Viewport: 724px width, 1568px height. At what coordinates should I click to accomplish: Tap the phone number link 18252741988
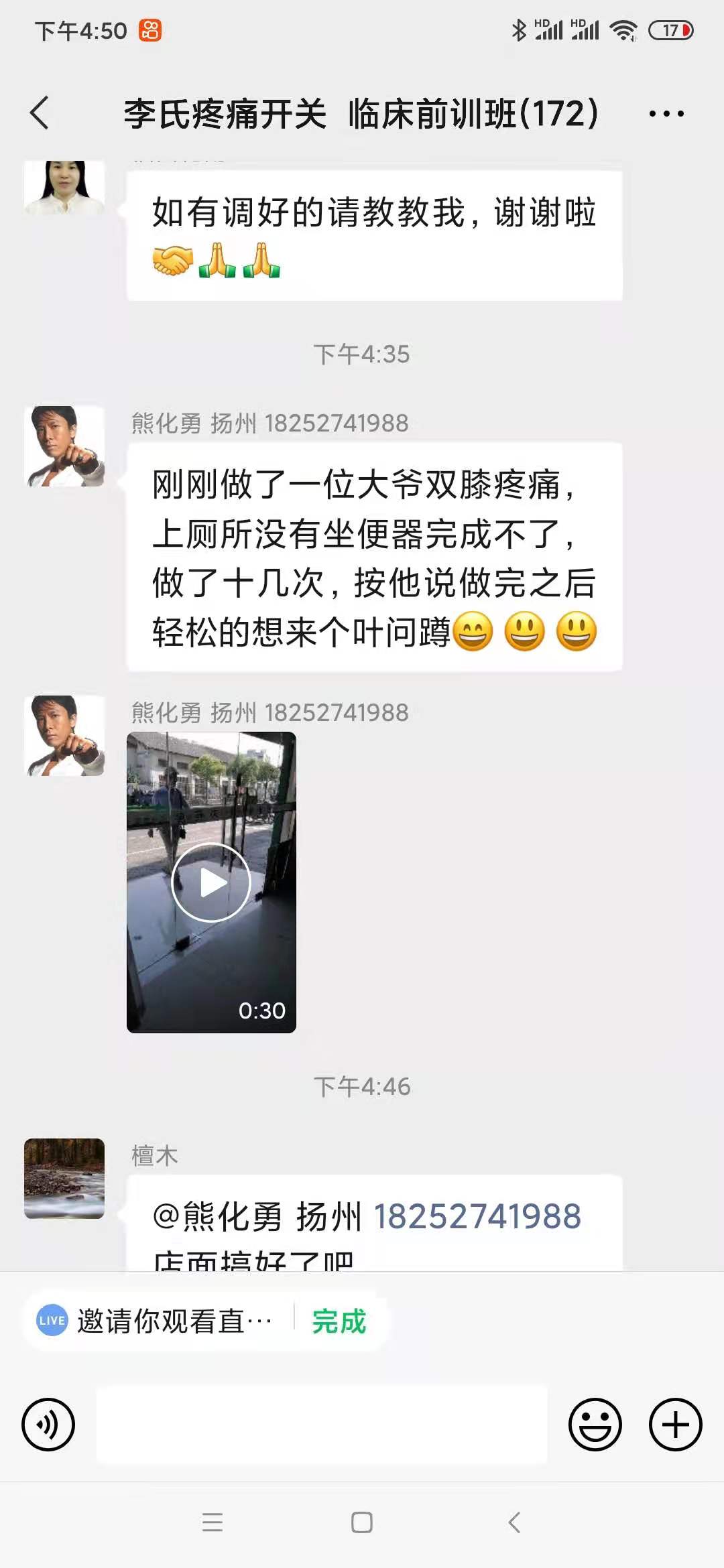(477, 1216)
